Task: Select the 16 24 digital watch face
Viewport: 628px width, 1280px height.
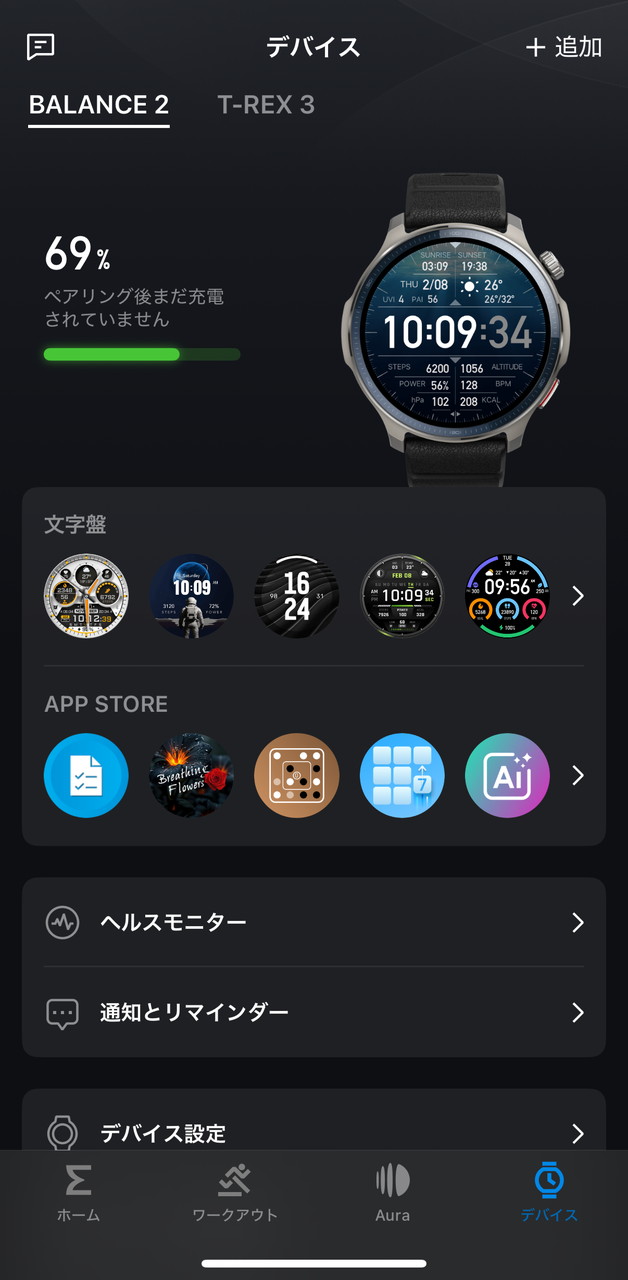Action: pyautogui.click(x=296, y=596)
